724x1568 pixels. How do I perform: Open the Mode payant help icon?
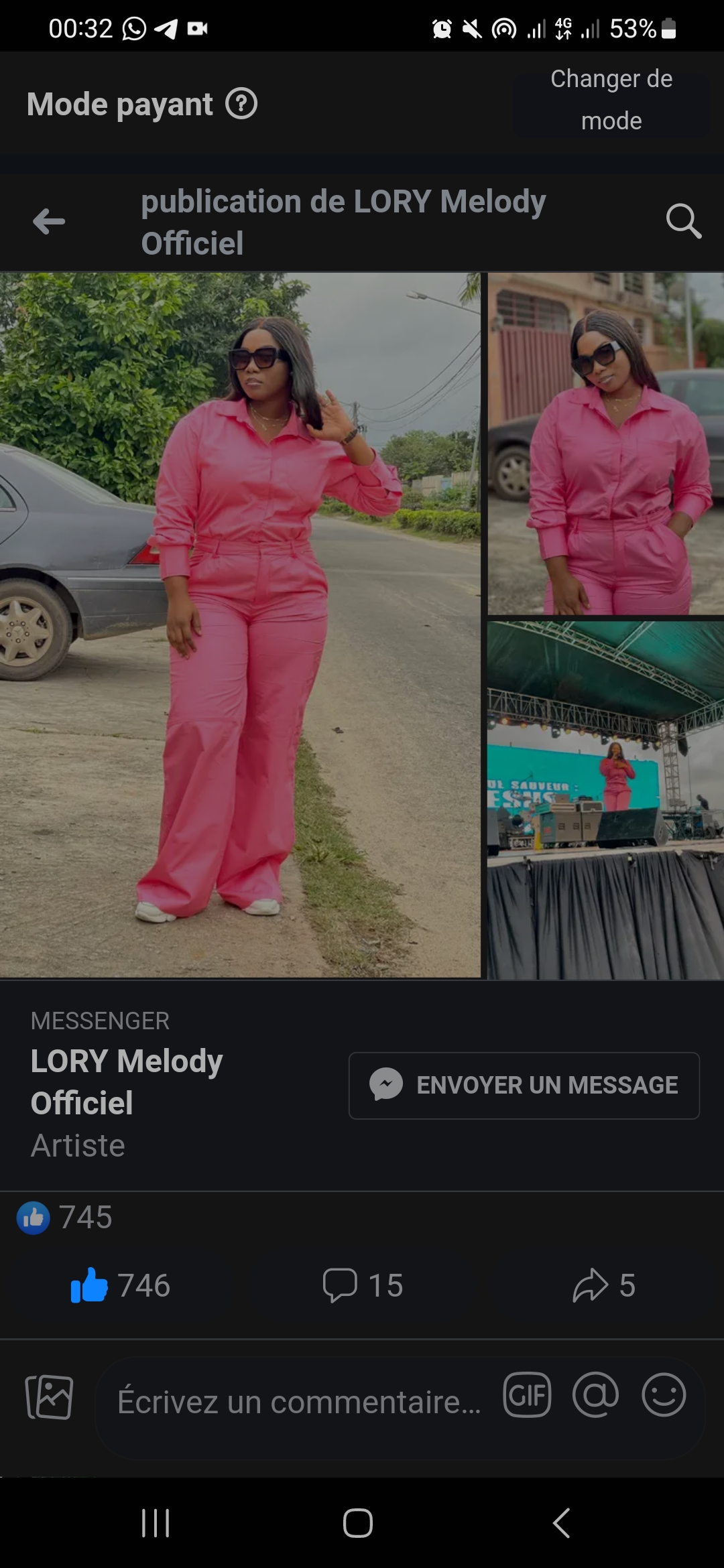coord(241,104)
